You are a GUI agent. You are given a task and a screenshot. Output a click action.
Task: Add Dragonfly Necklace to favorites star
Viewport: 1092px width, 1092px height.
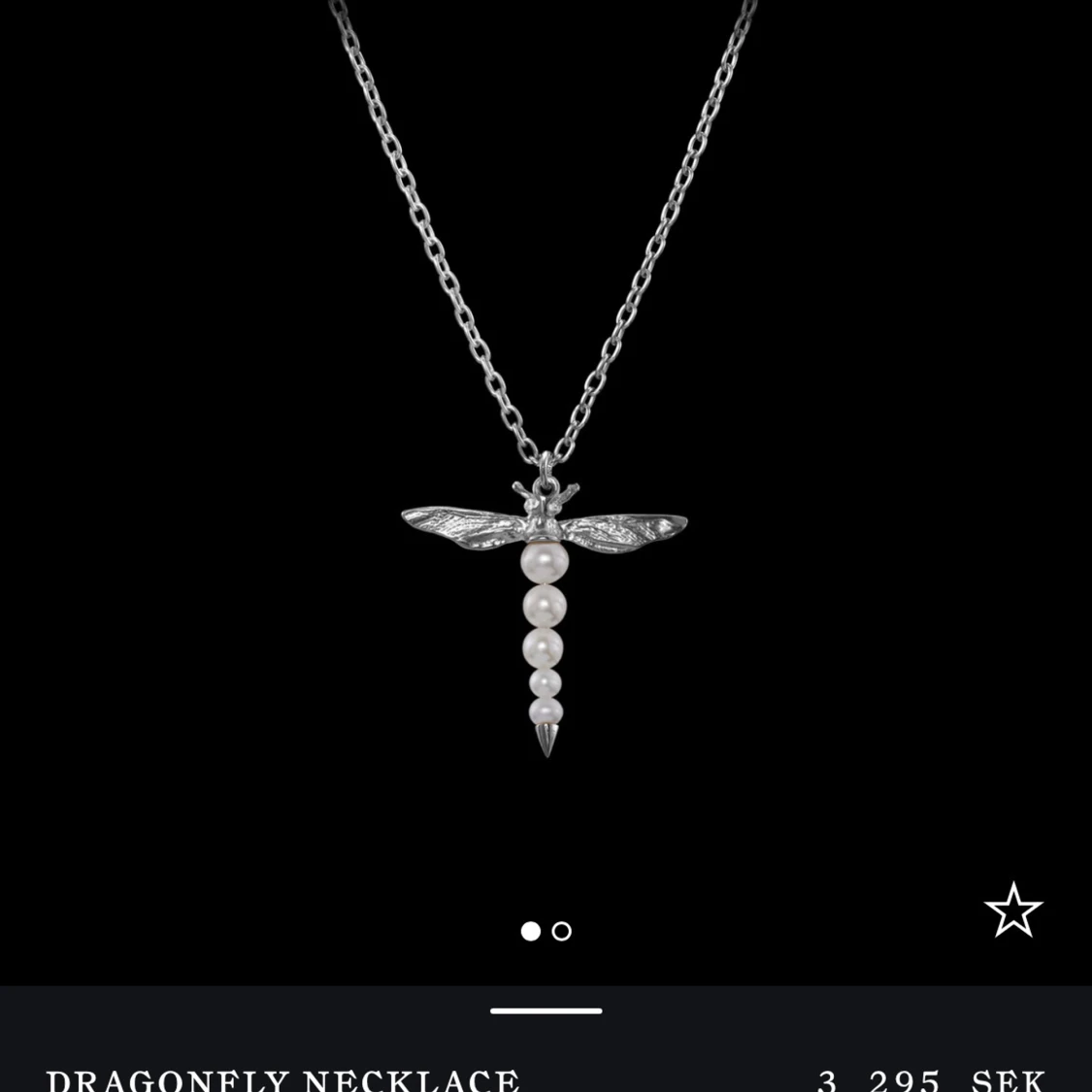click(x=1012, y=910)
